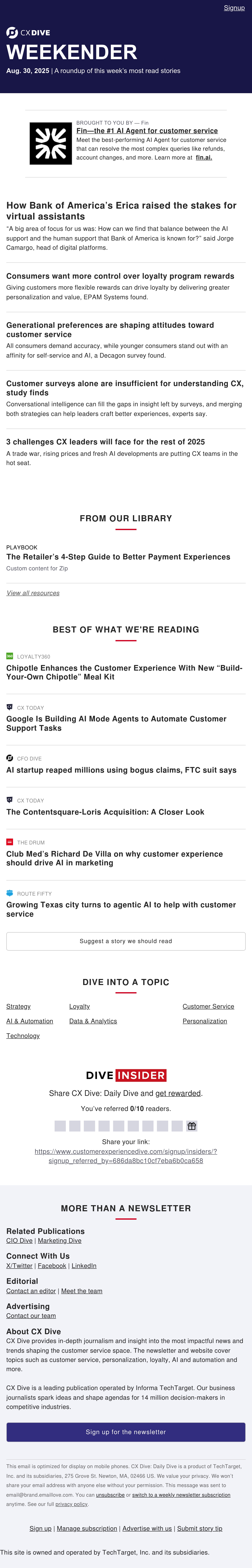
Task: Open the Fin #1 AI Agent sponsor link
Action: [x=147, y=131]
